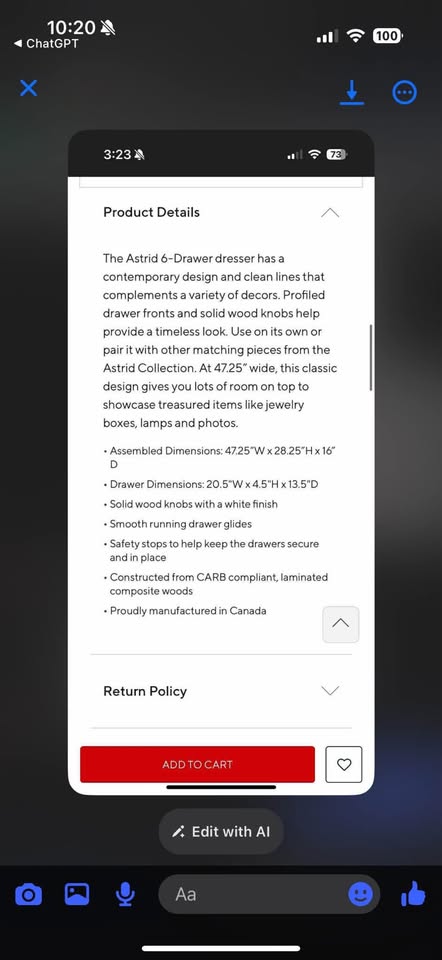This screenshot has width=442, height=960.
Task: Tap Edit with AI
Action: 221,831
